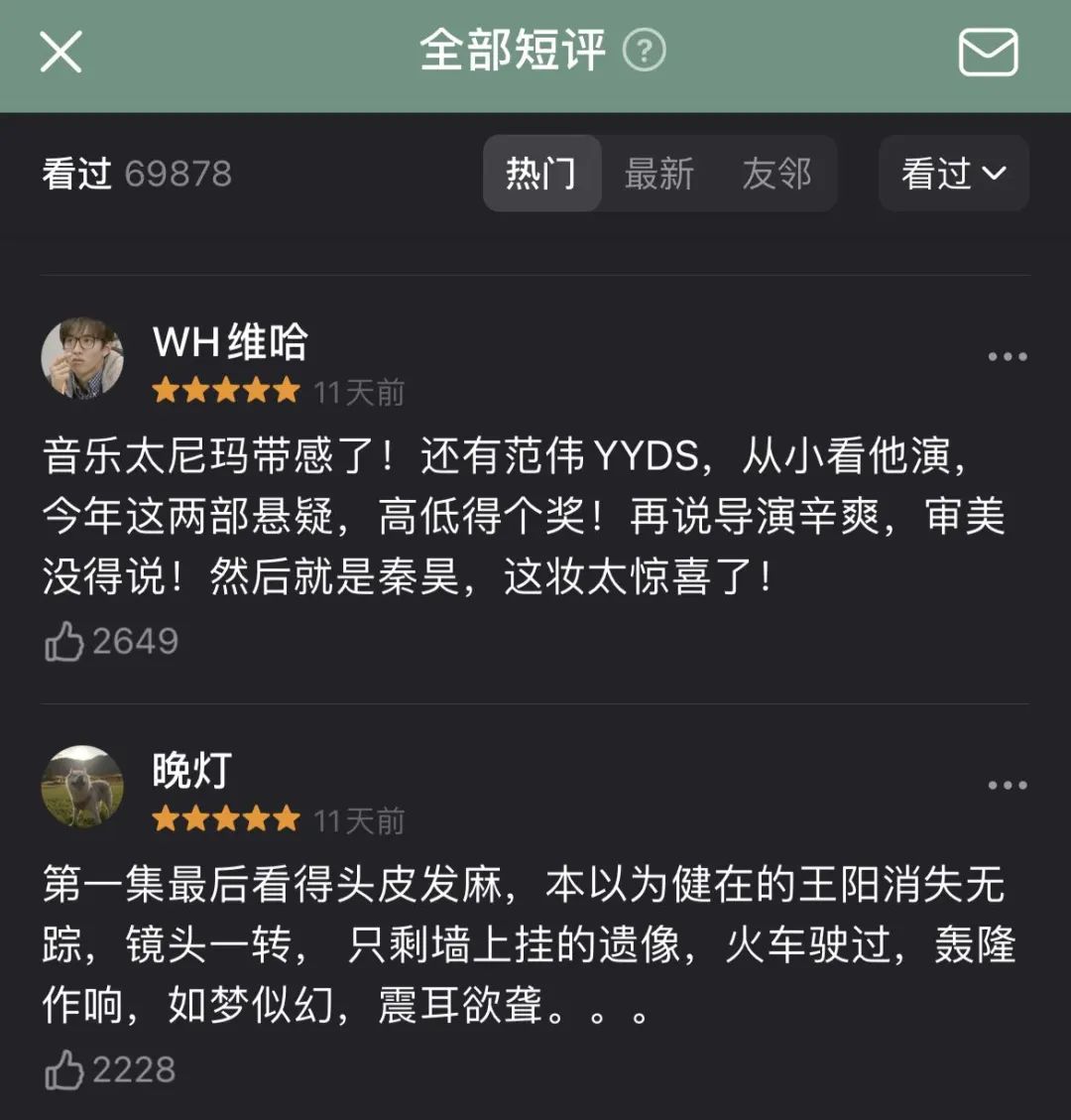
Task: Switch to the 友邻 tab
Action: tap(776, 174)
